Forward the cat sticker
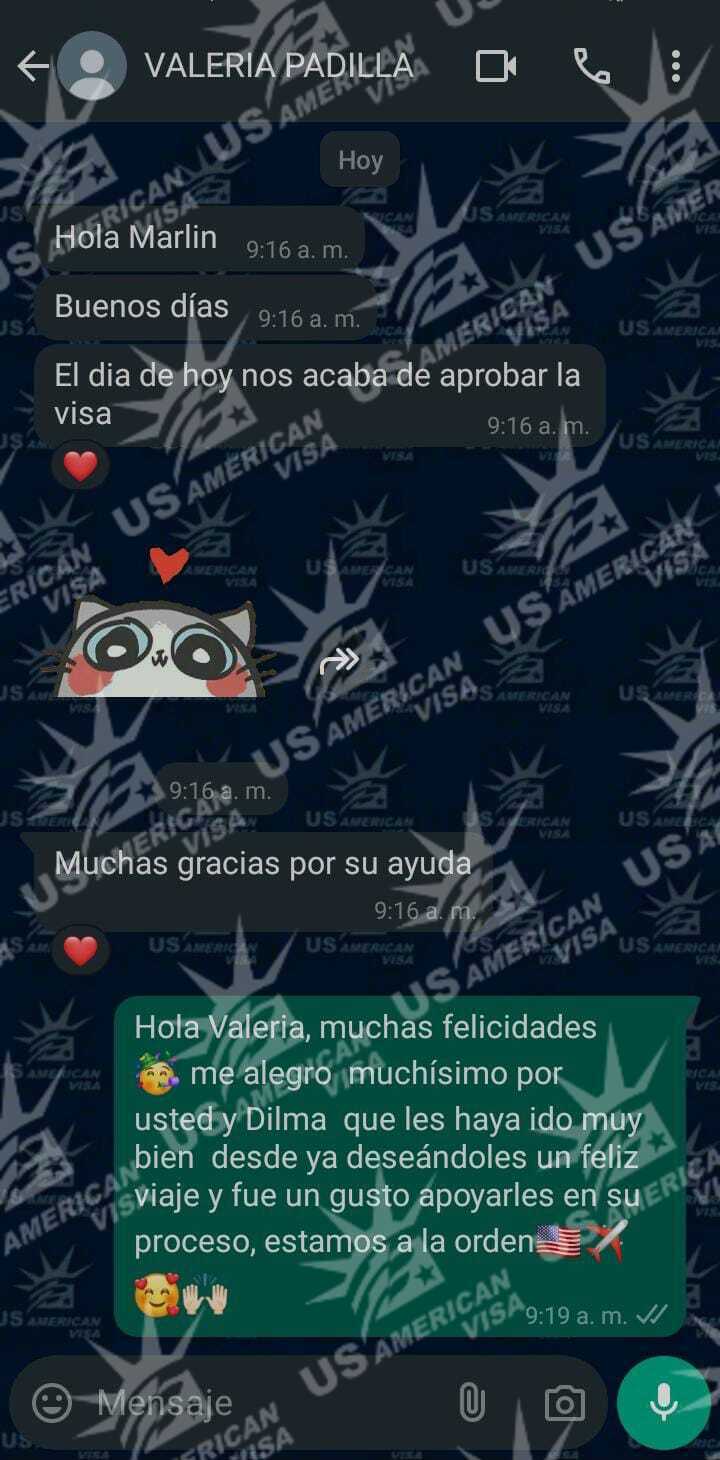 (x=339, y=660)
